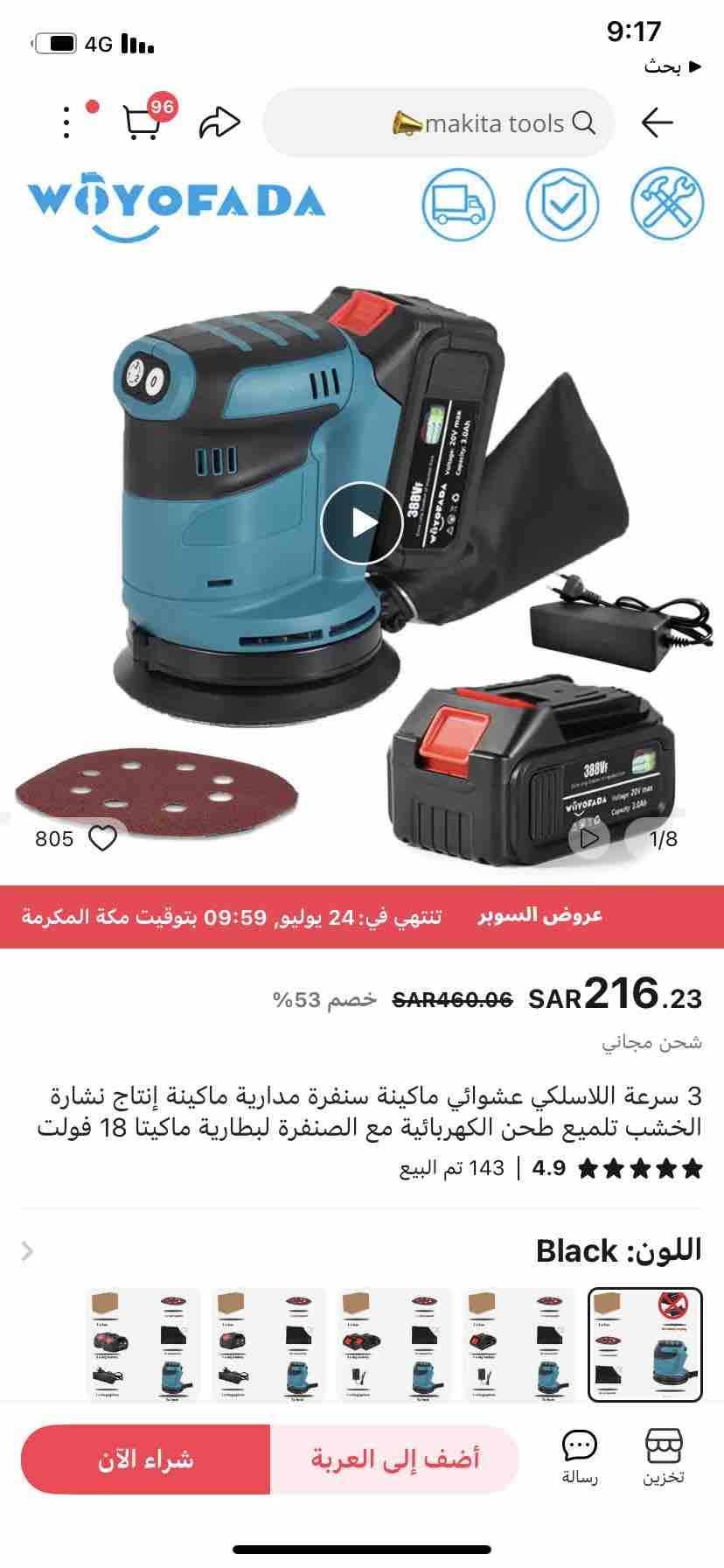Go back using the arrow icon

(x=657, y=122)
